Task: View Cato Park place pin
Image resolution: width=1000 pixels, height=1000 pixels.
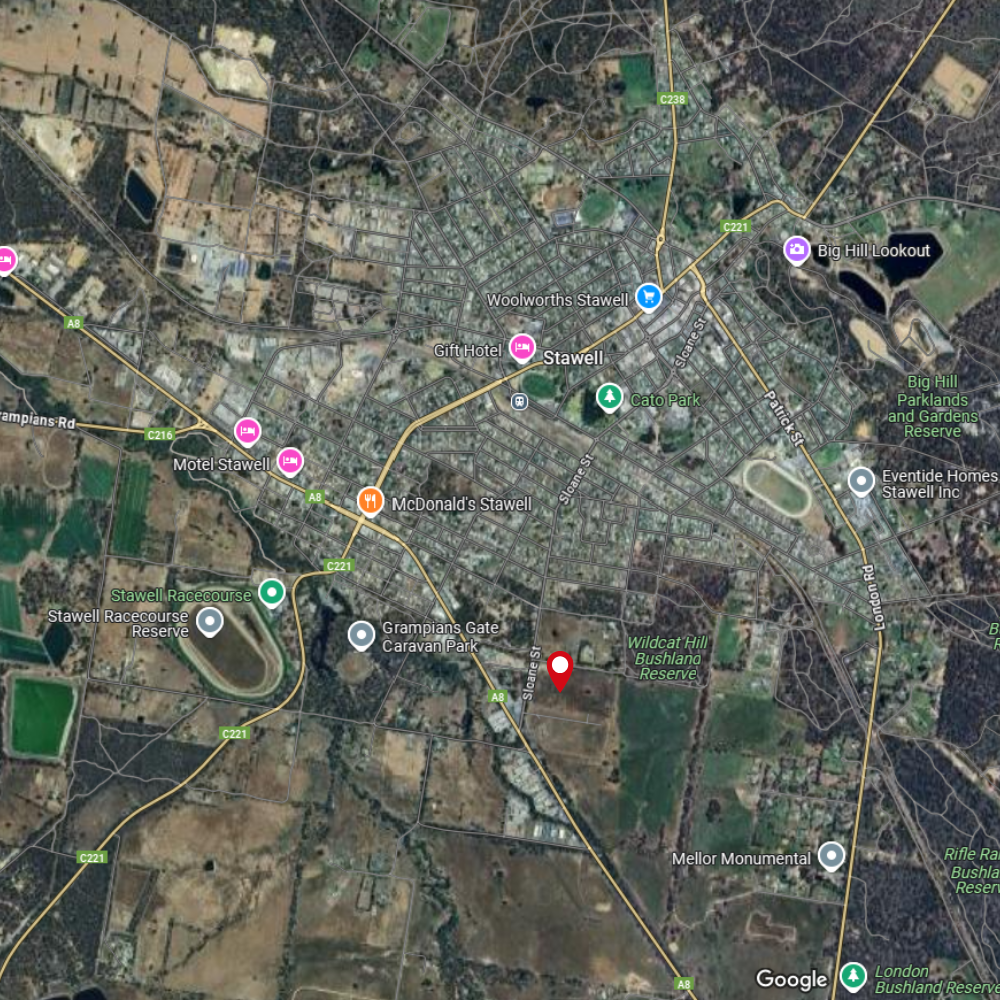Action: pos(609,398)
